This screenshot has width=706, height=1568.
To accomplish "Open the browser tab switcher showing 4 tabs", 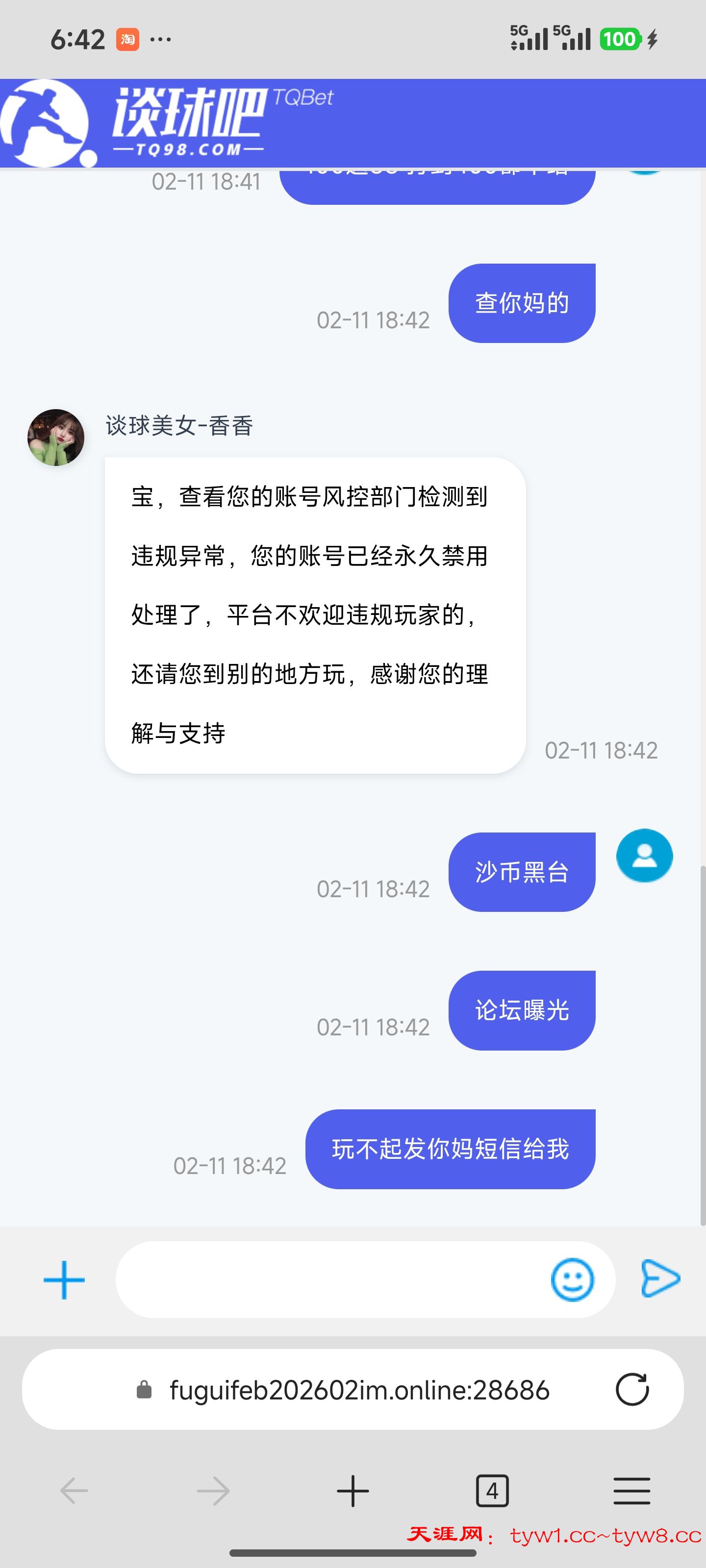I will point(493,1492).
